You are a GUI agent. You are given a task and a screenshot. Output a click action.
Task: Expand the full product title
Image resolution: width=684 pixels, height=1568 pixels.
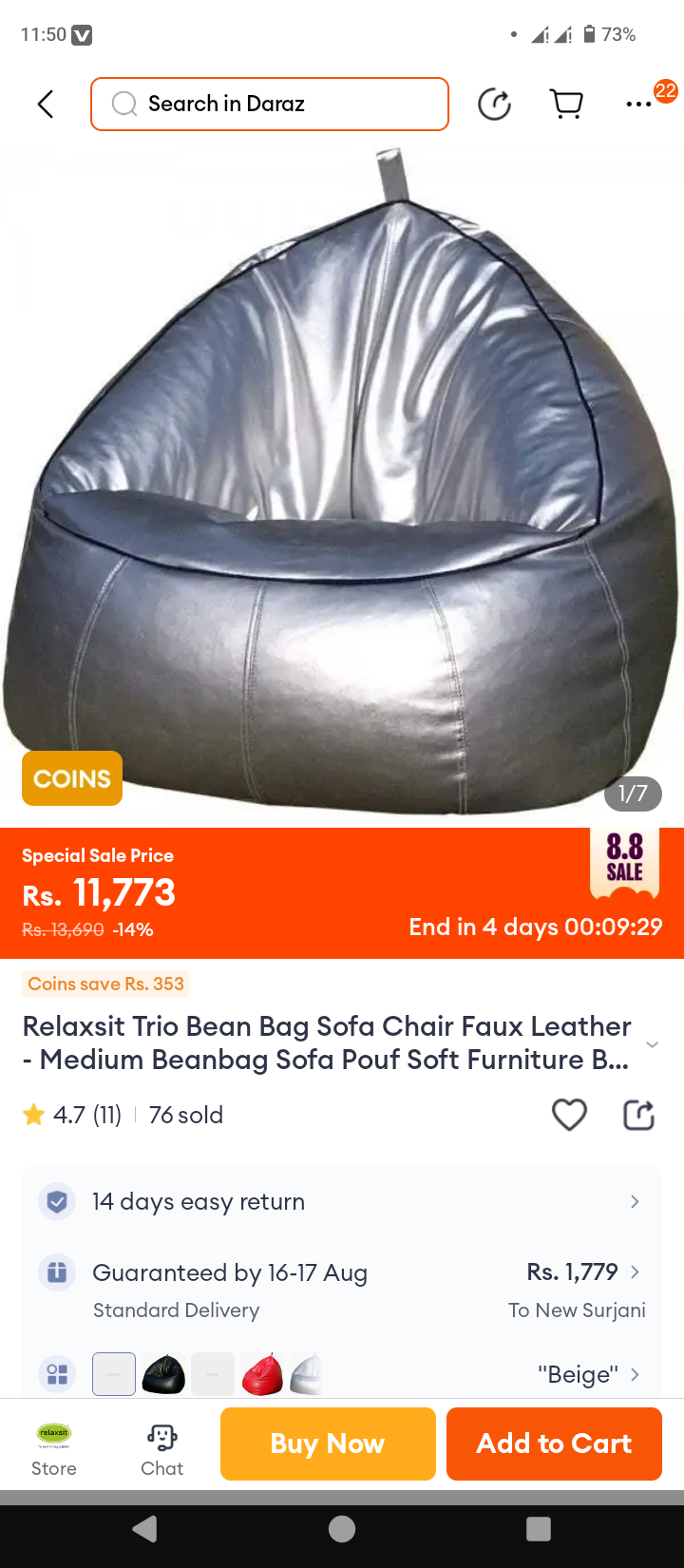pyautogui.click(x=652, y=1044)
